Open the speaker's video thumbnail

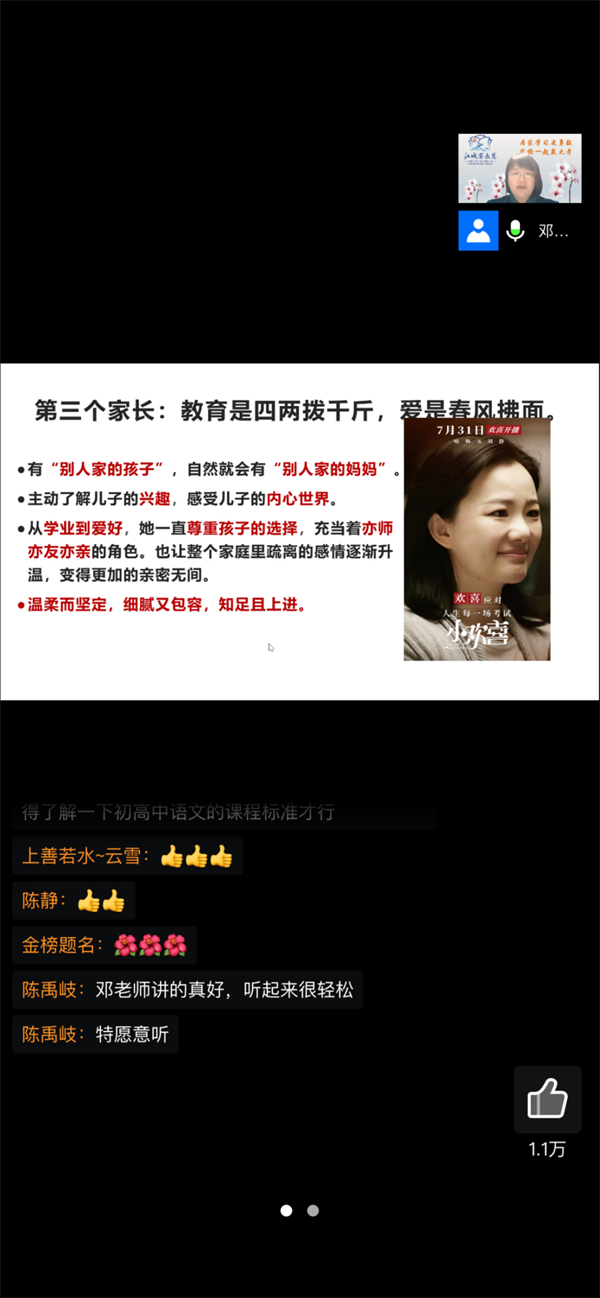[x=520, y=168]
